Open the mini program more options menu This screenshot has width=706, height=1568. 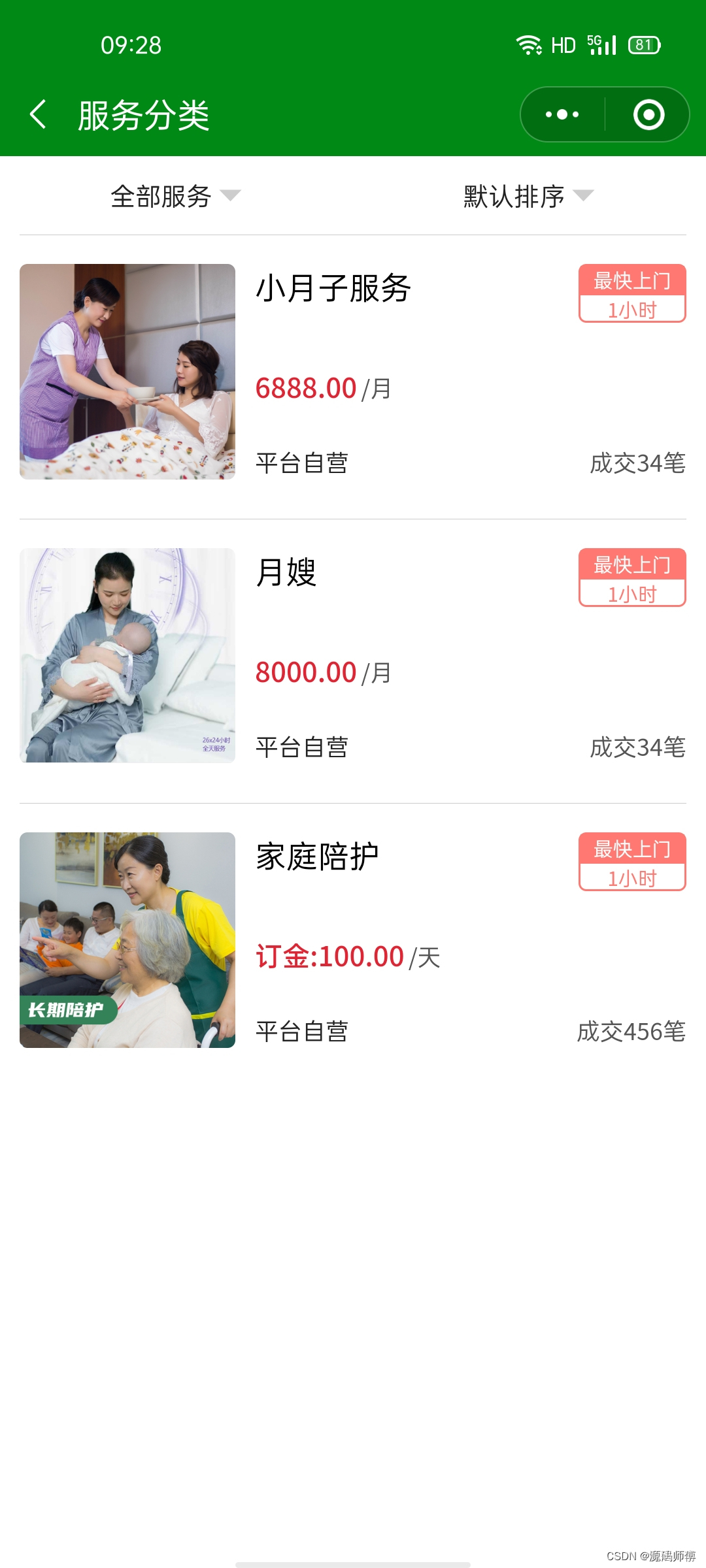(562, 115)
